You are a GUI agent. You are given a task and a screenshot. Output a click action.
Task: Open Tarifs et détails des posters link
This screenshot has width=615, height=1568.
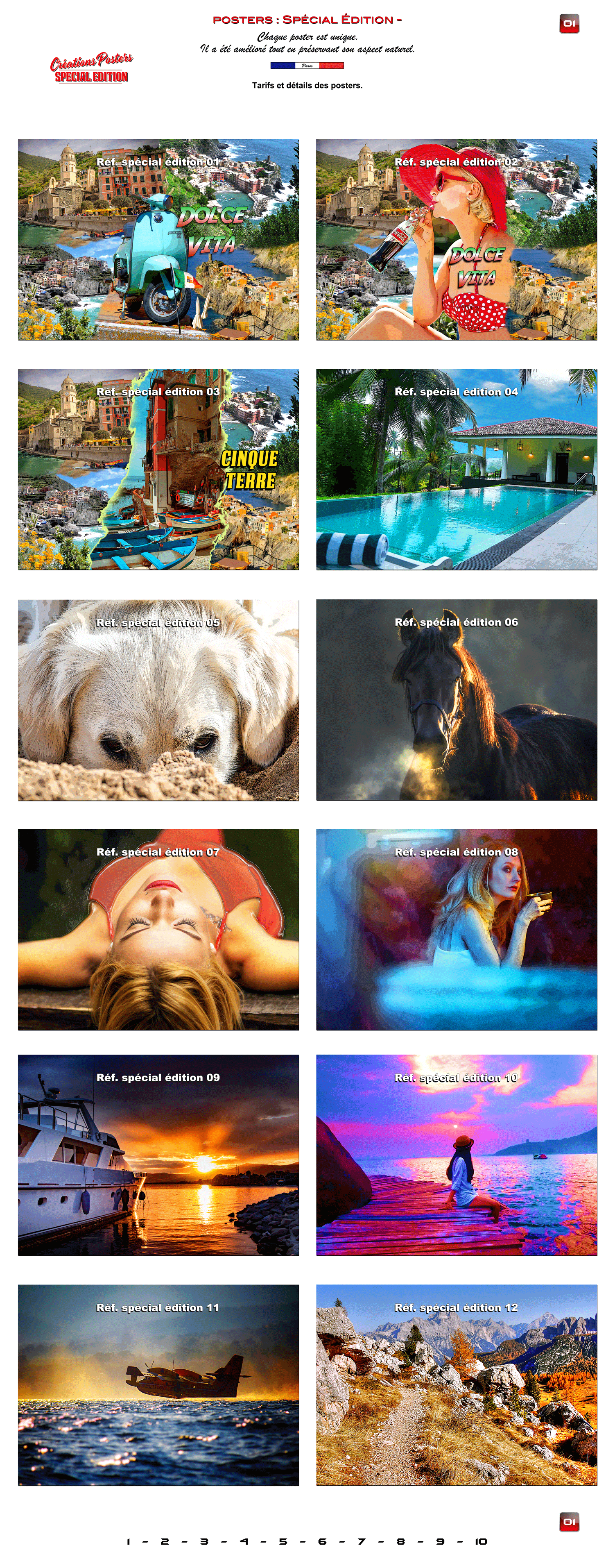point(307,85)
